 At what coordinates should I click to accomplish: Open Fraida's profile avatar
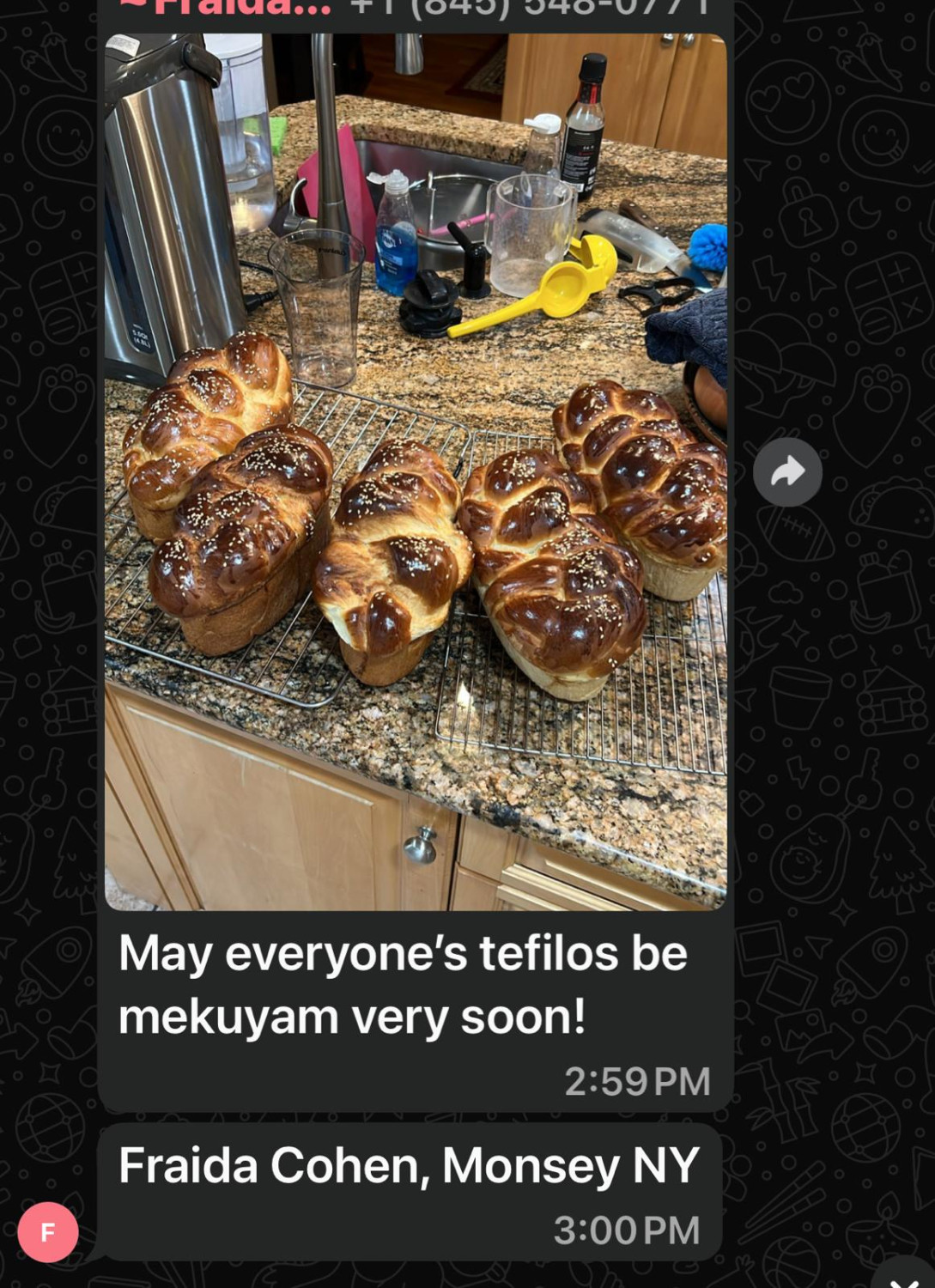point(48,1232)
